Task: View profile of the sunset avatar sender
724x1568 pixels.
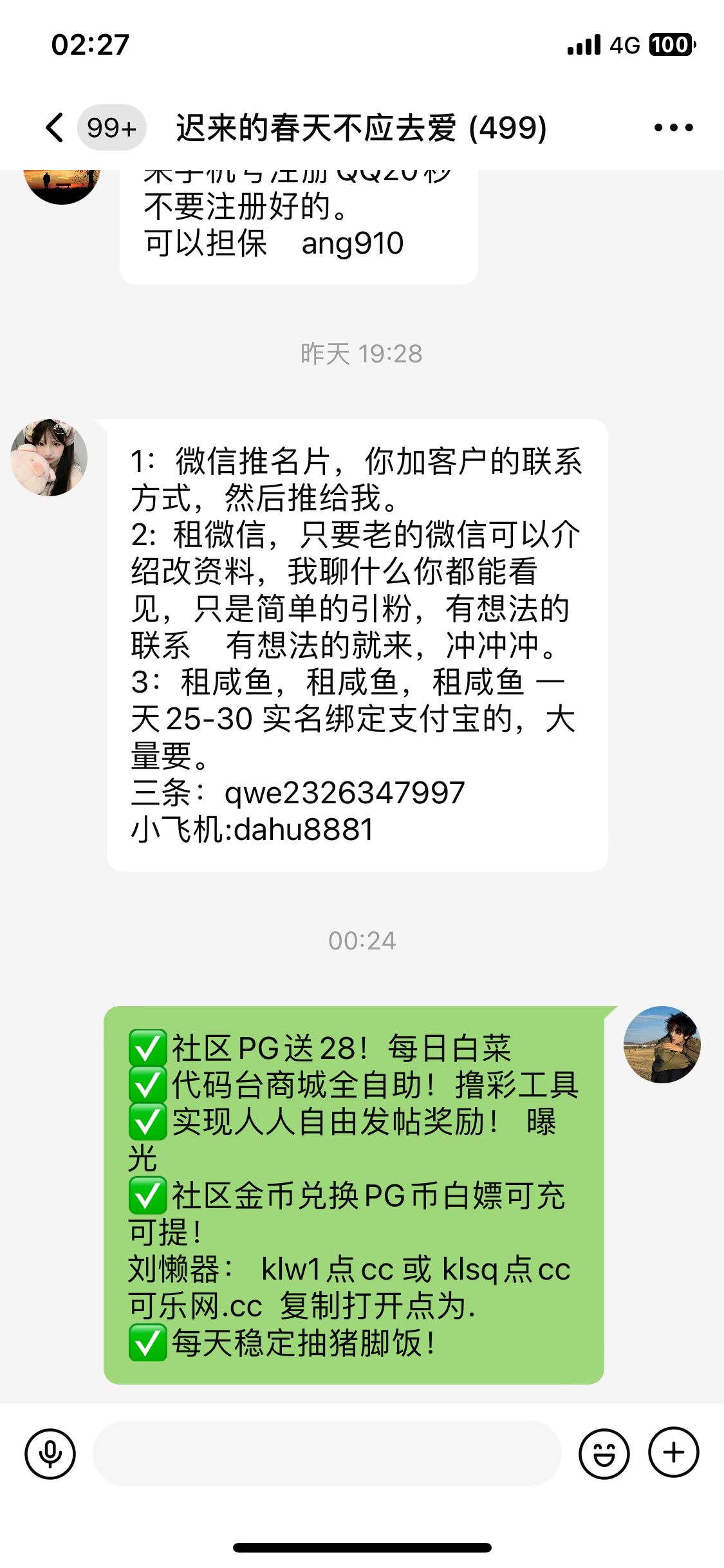Action: pos(62,183)
